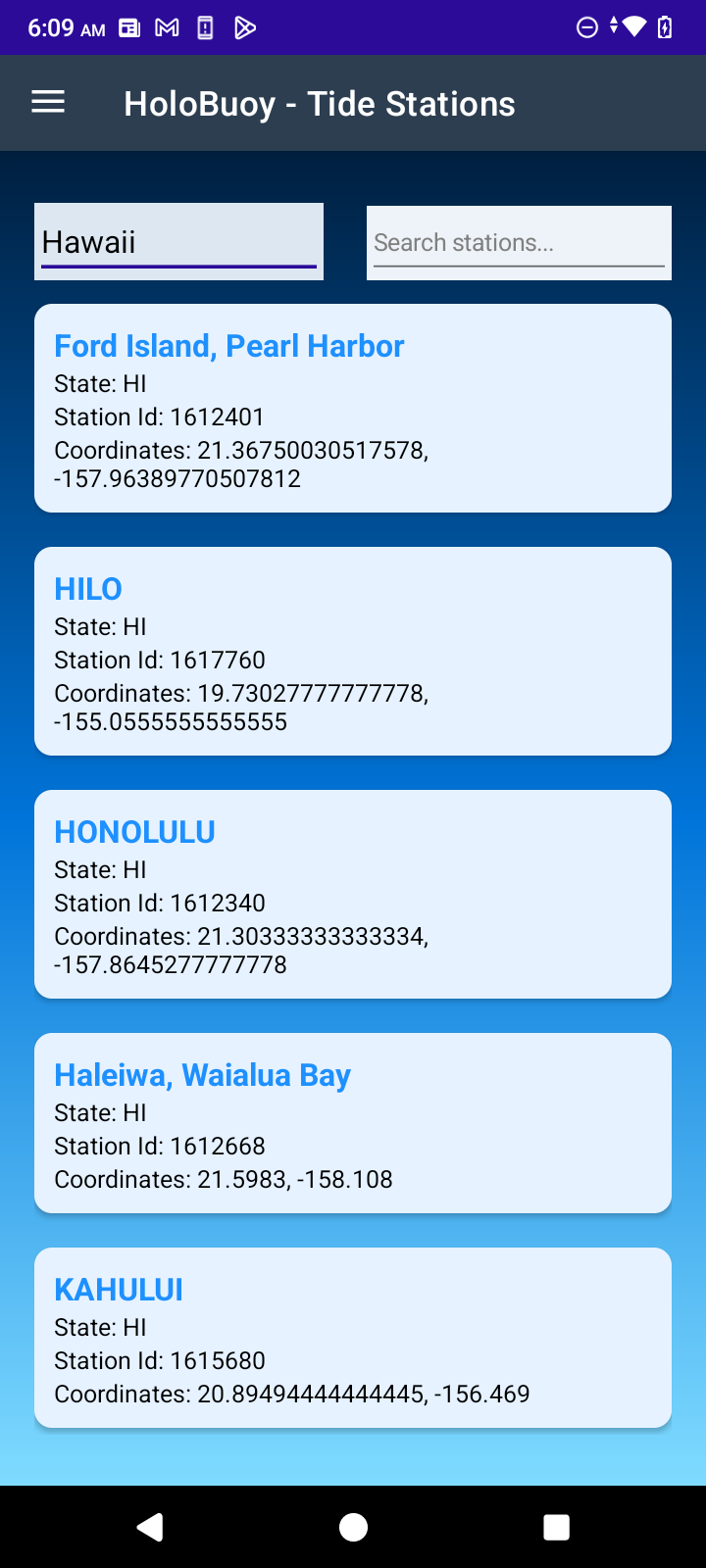Return to the home screen
Viewport: 706px width, 1568px height.
353,1527
